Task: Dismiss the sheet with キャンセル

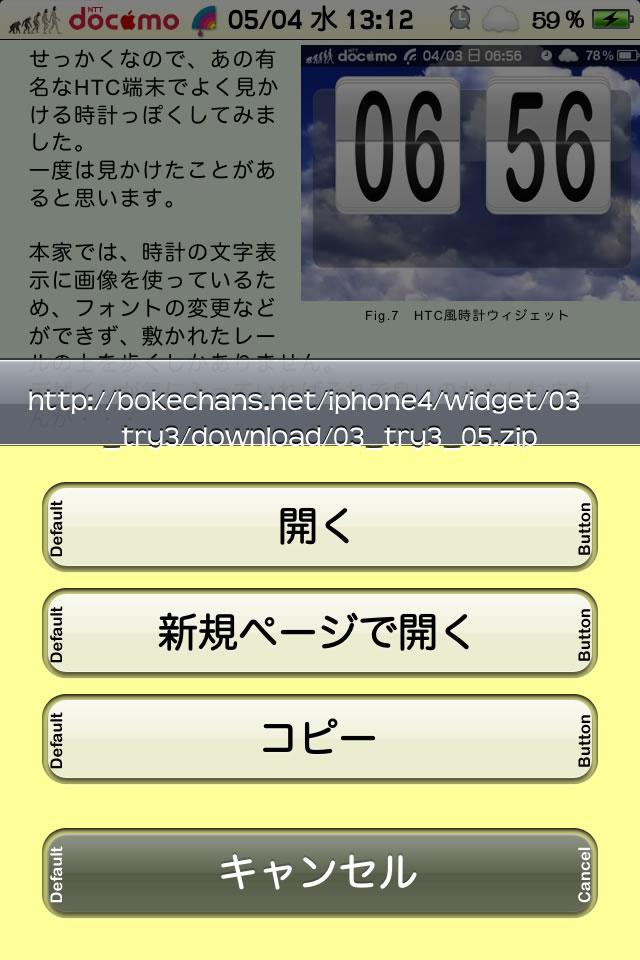Action: tap(319, 872)
